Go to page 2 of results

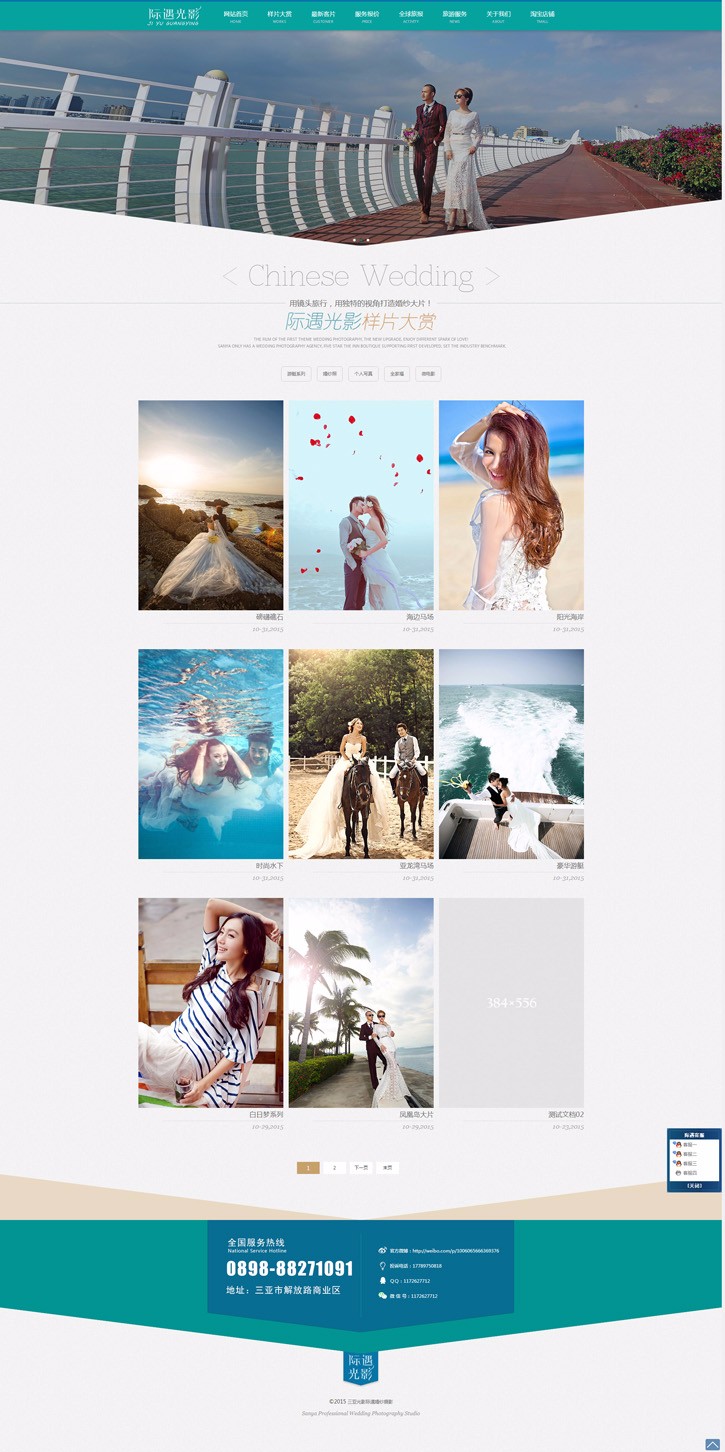[x=335, y=1167]
